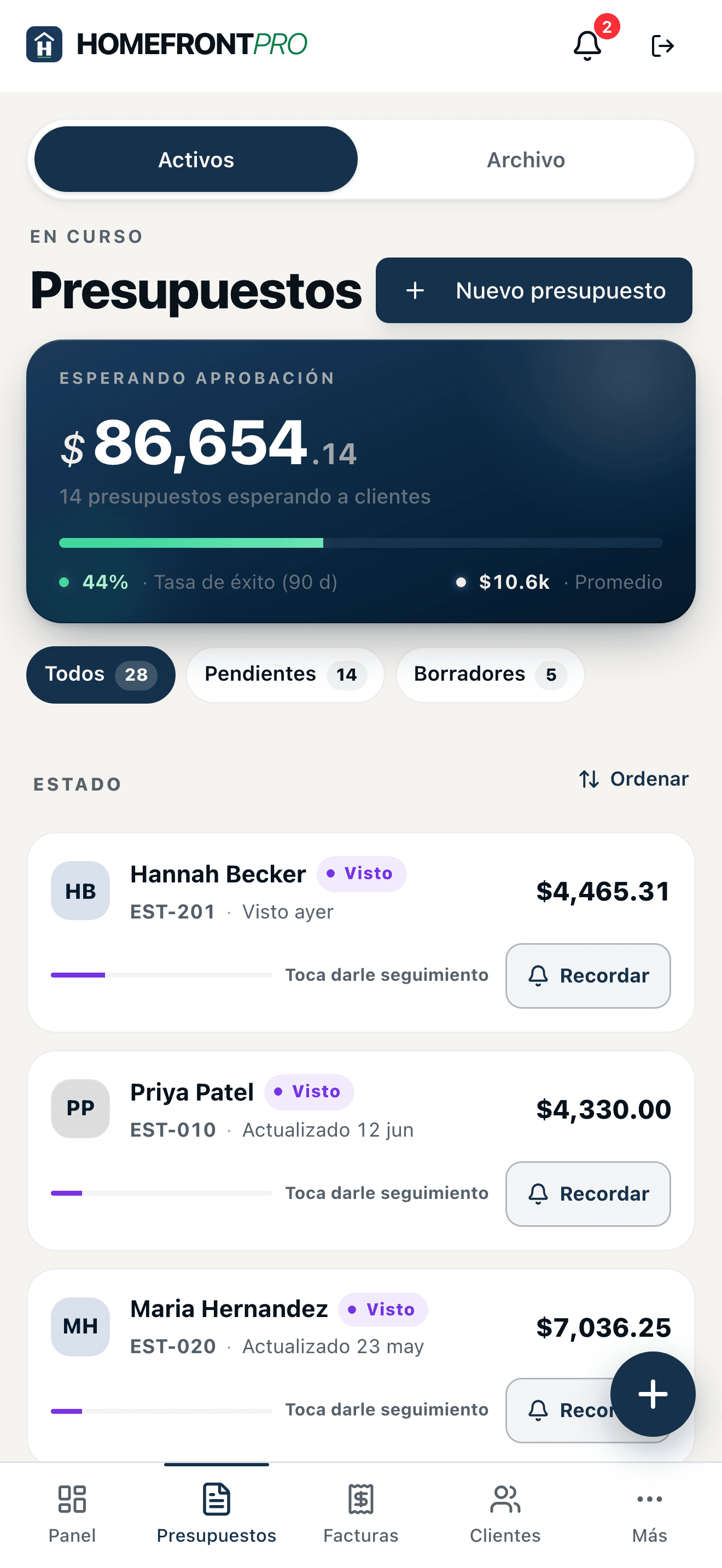Image resolution: width=722 pixels, height=1568 pixels.
Task: Tap the logout icon
Action: 662,46
